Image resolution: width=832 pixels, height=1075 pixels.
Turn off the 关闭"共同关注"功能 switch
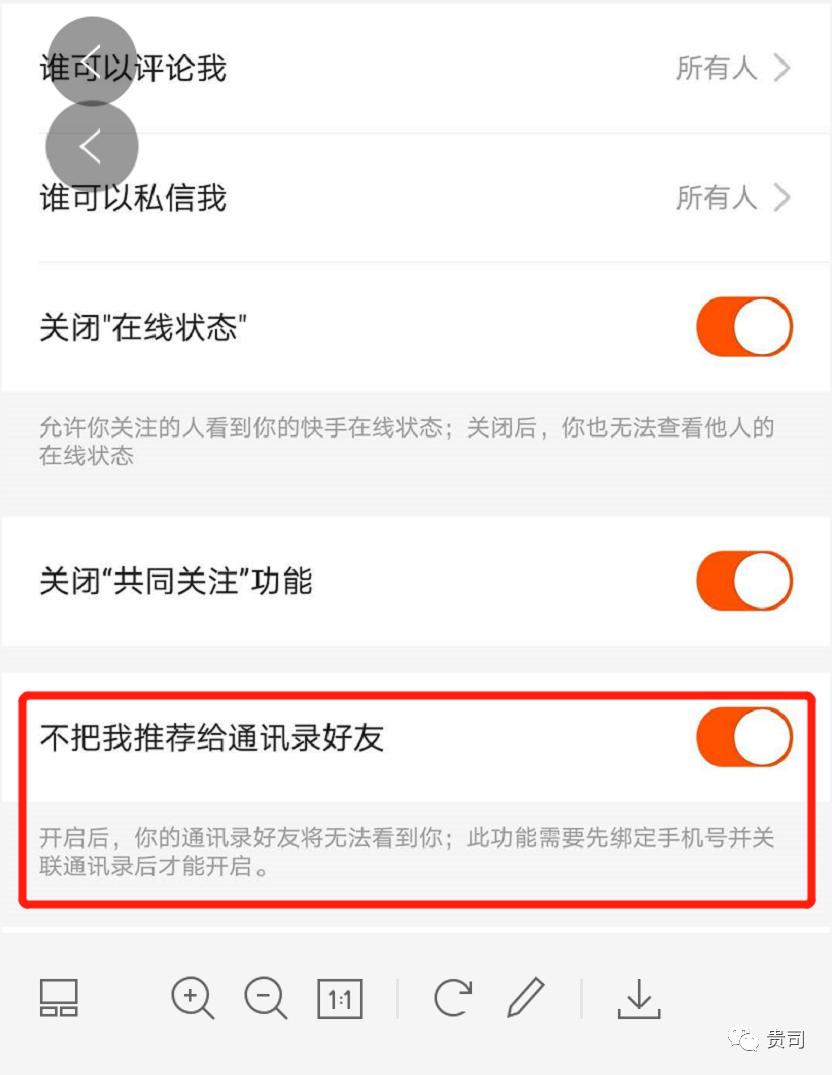[744, 580]
